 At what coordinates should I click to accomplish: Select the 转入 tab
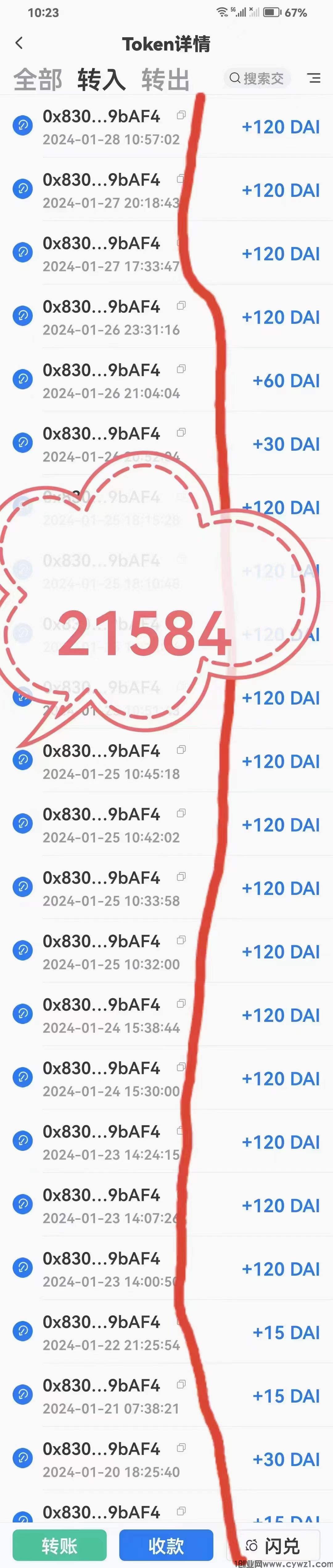click(x=101, y=80)
